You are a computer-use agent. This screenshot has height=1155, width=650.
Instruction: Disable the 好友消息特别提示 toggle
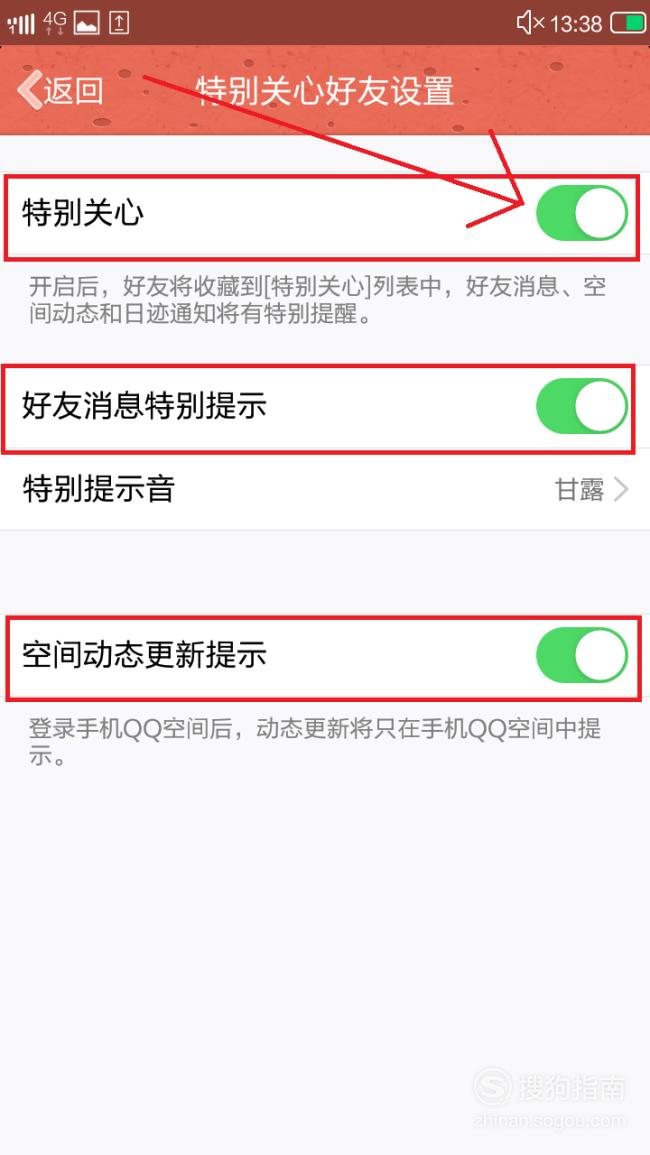pos(582,406)
